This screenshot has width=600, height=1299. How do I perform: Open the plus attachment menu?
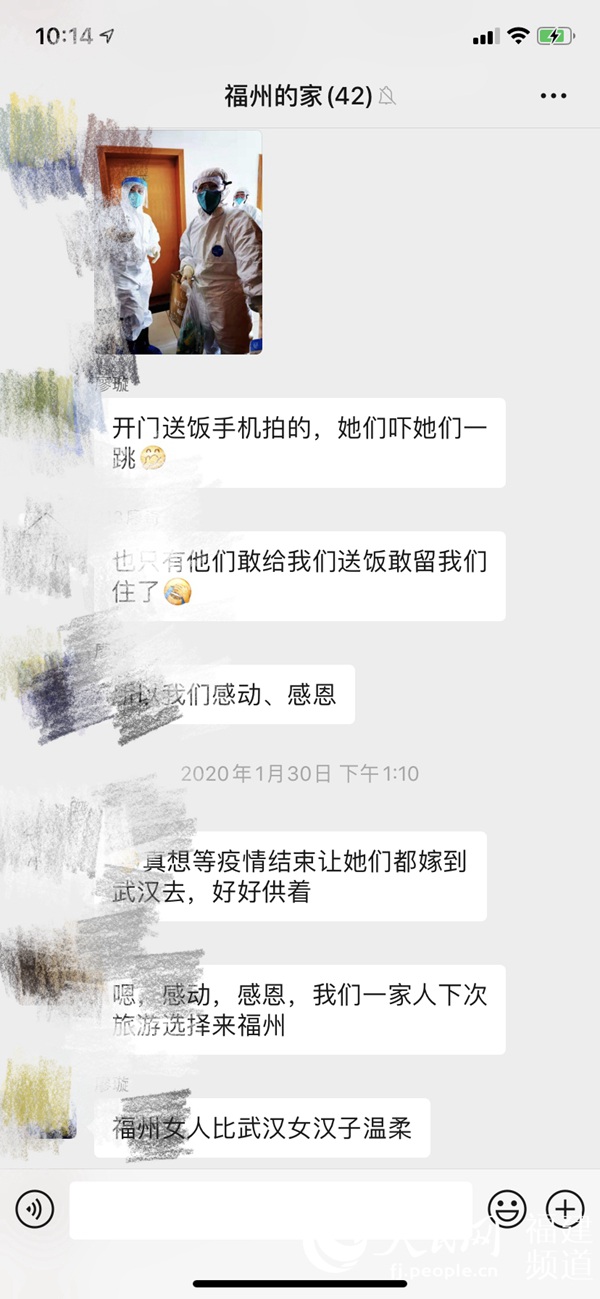click(x=565, y=1210)
